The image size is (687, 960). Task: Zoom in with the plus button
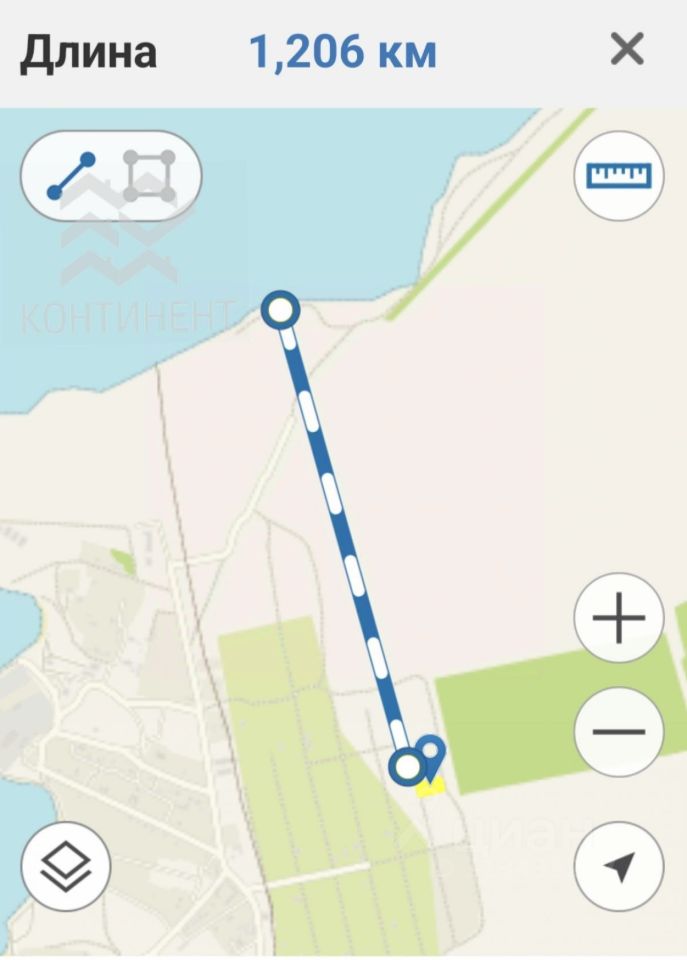pos(619,619)
